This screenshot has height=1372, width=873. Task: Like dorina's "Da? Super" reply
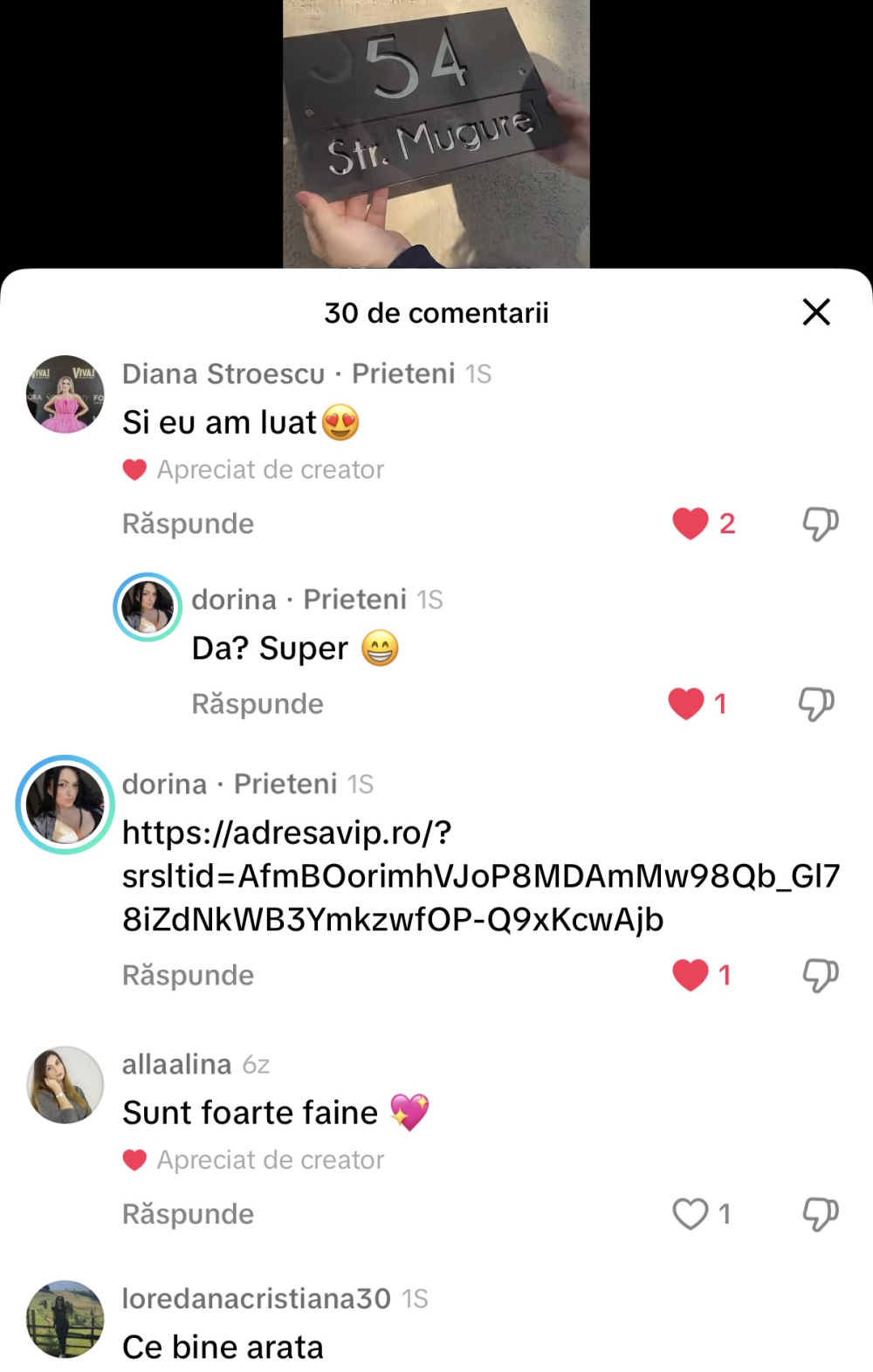coord(686,703)
